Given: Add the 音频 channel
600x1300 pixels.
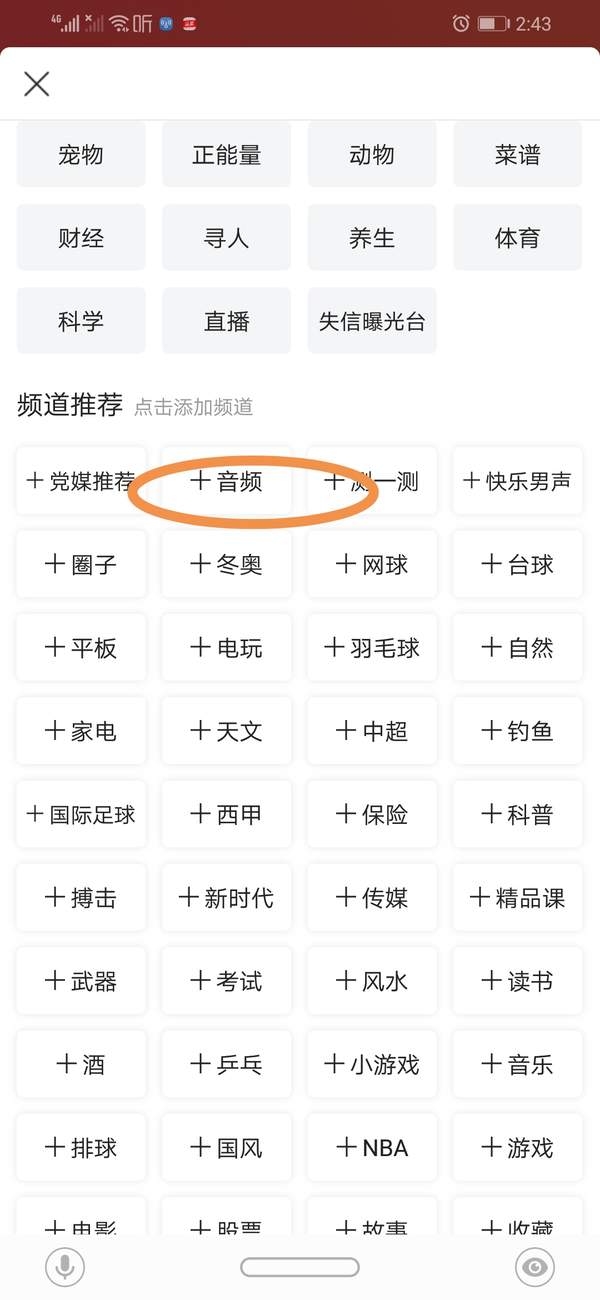Looking at the screenshot, I should click(x=227, y=481).
